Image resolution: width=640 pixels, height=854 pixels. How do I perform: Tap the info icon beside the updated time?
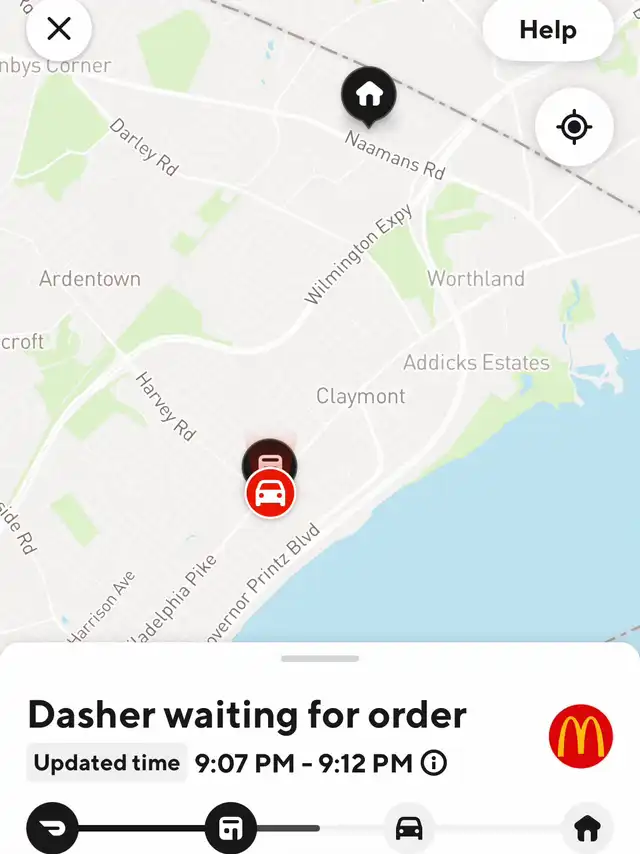tap(434, 763)
